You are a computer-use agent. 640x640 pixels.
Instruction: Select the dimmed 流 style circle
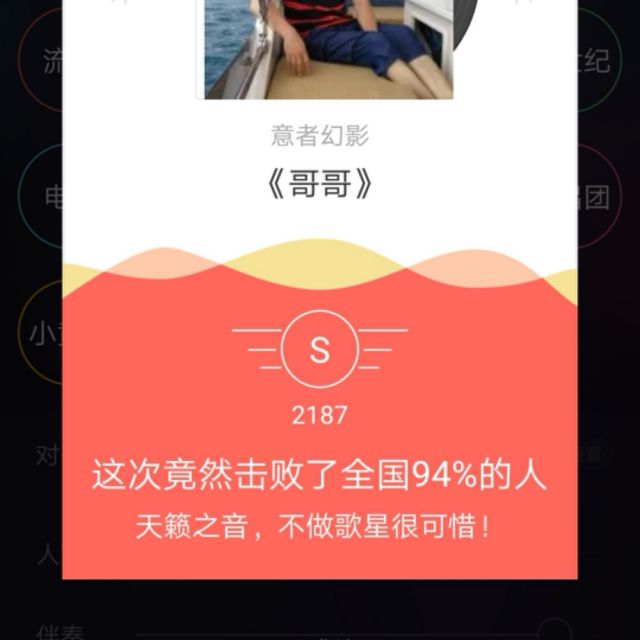[42, 63]
